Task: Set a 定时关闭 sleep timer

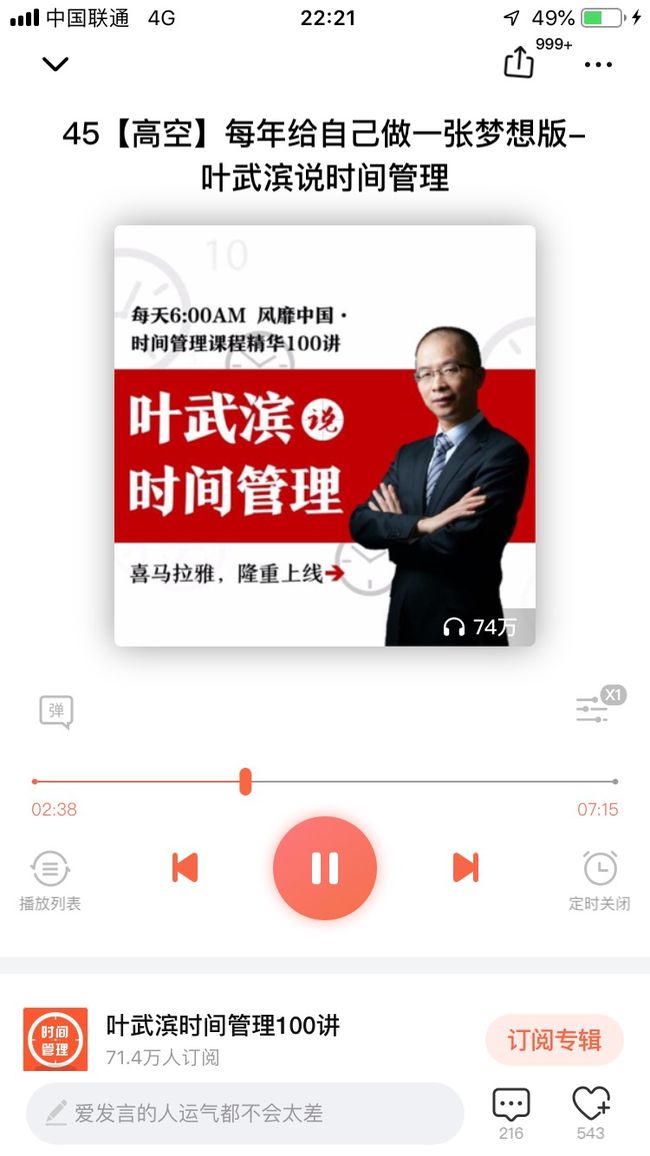Action: pos(600,880)
